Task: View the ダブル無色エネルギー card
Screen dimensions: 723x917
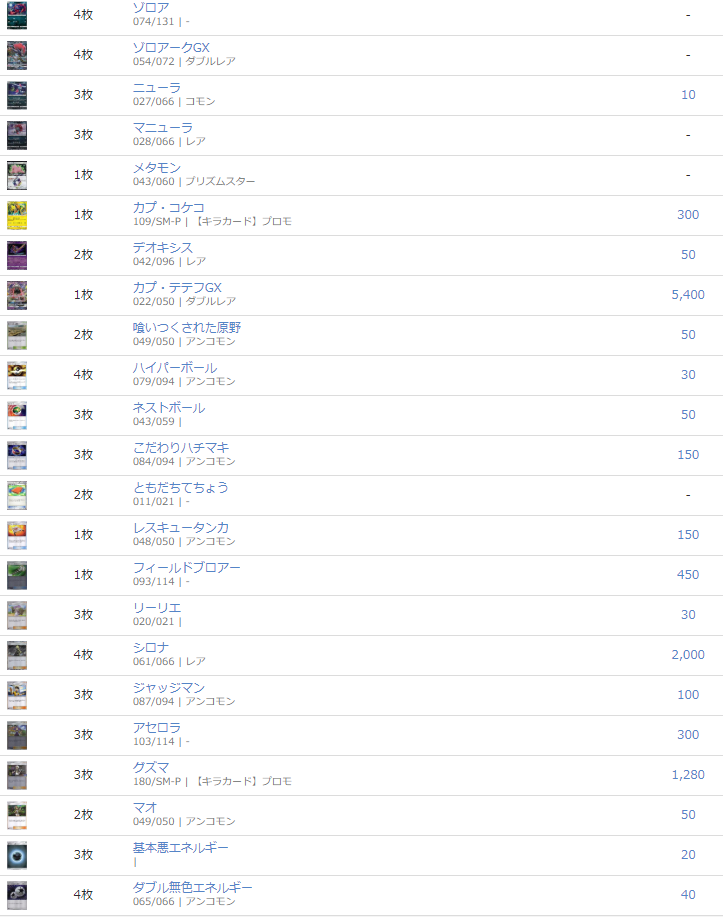Action: (x=193, y=887)
